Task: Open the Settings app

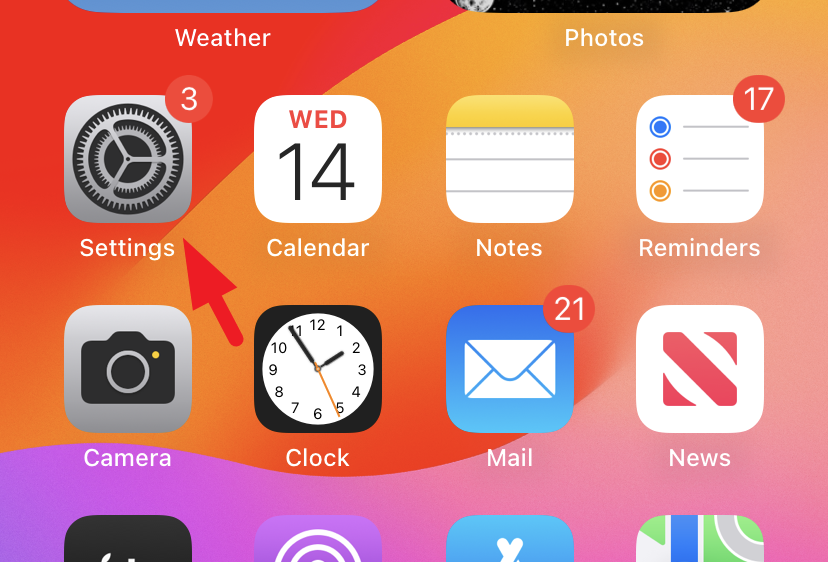Action: pos(127,159)
